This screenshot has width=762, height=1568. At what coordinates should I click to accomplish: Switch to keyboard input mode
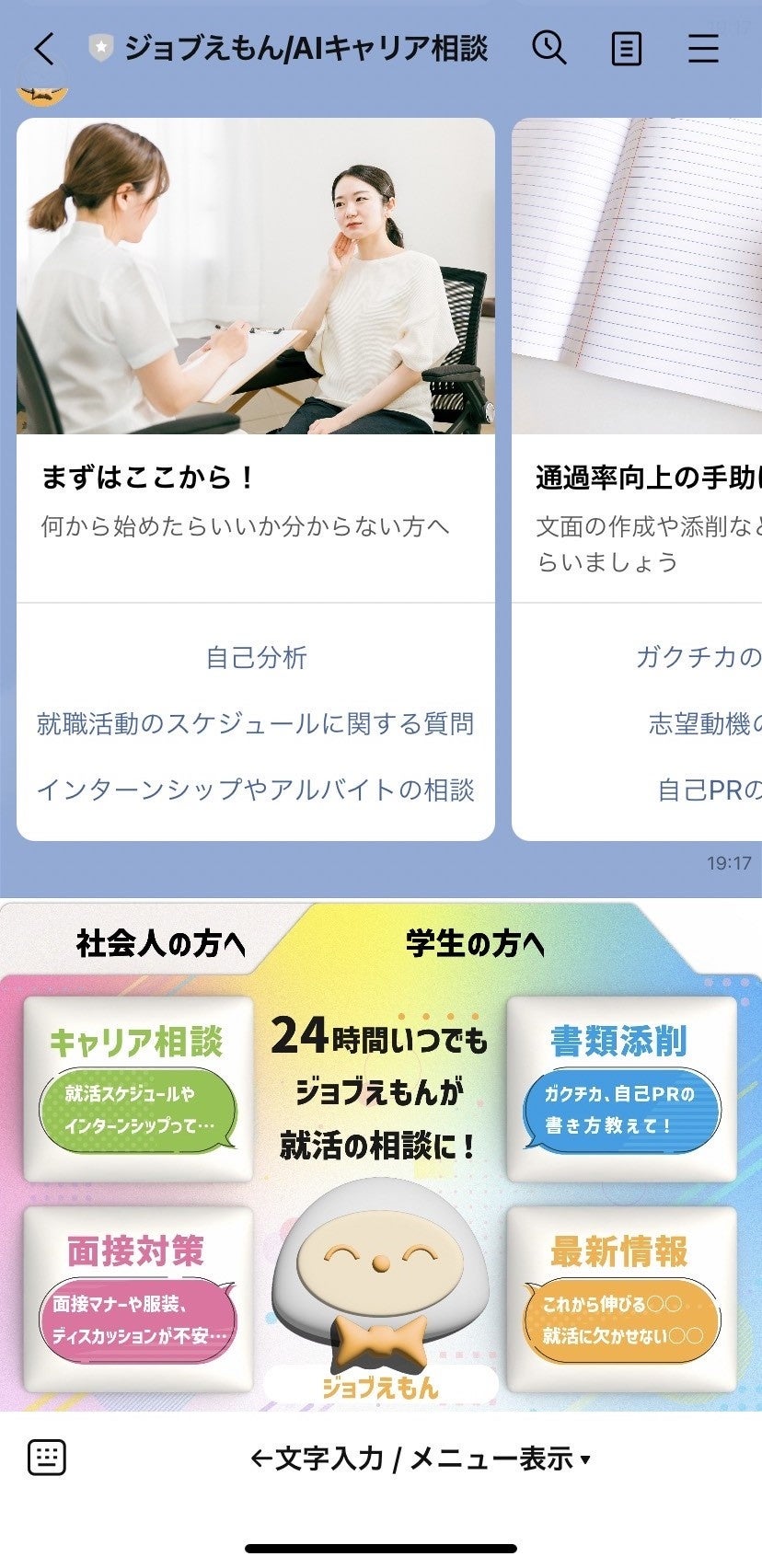click(x=47, y=1458)
